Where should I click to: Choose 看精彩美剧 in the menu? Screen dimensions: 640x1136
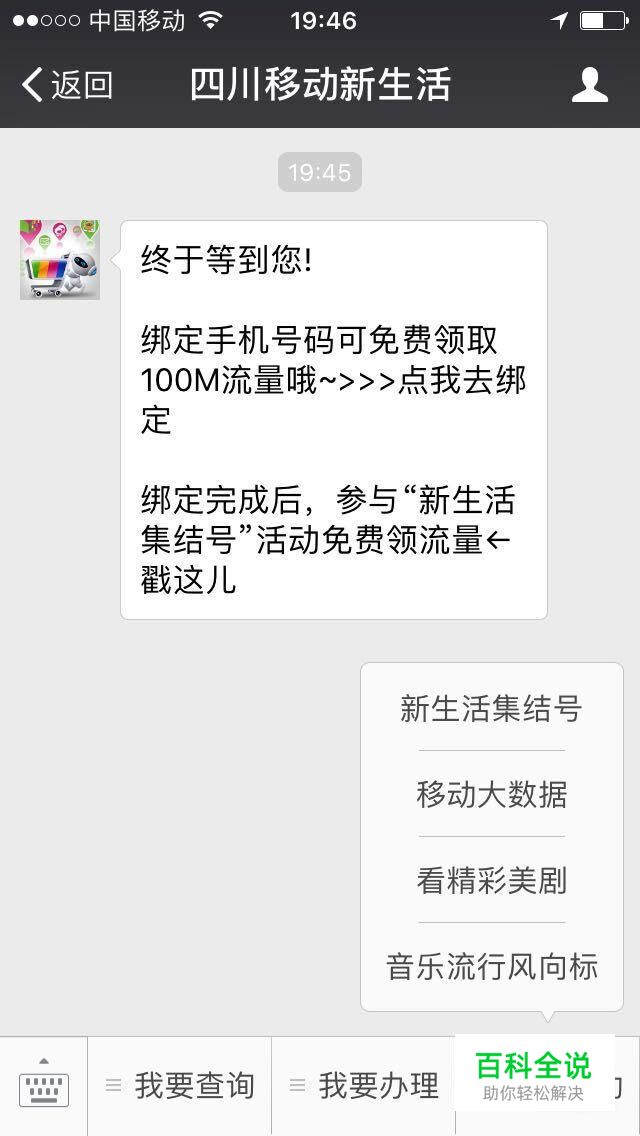(491, 880)
